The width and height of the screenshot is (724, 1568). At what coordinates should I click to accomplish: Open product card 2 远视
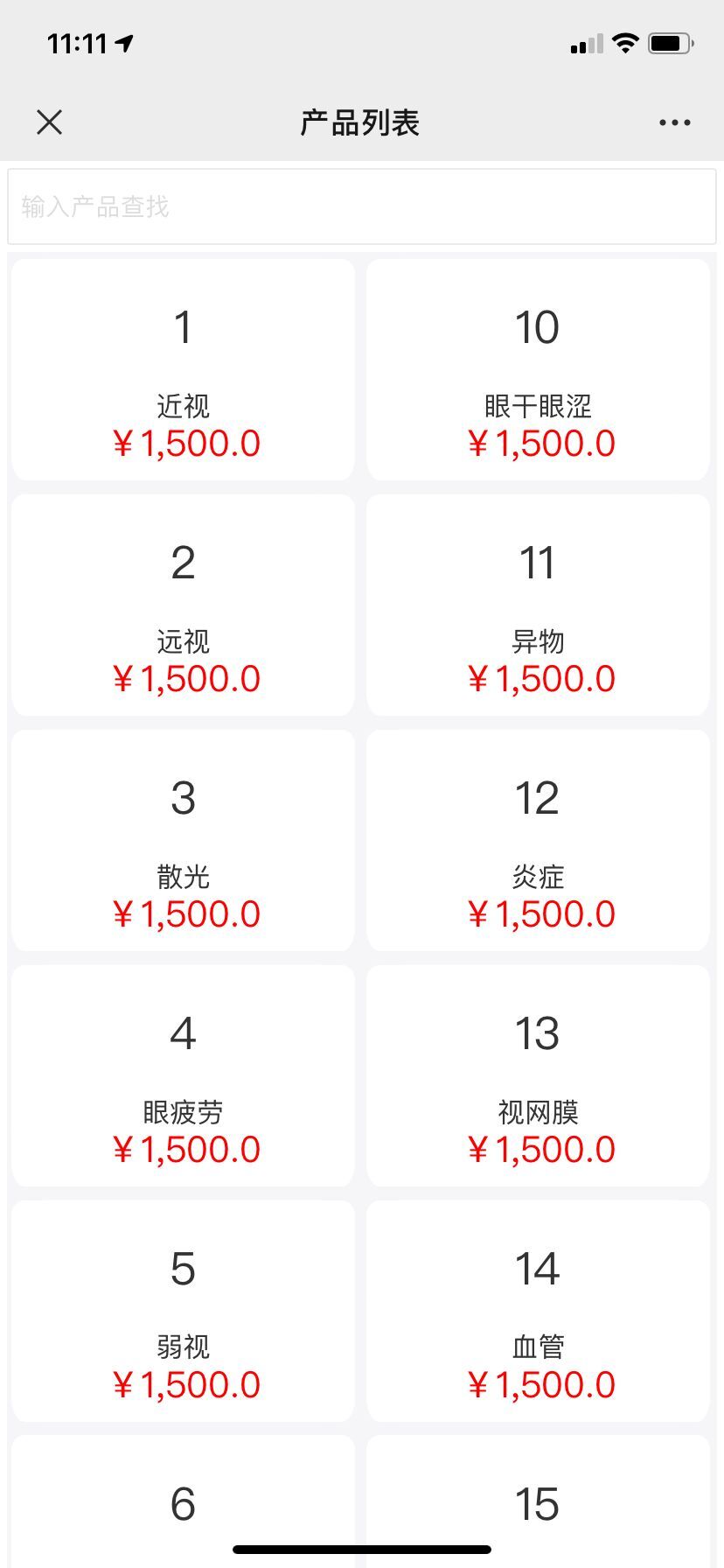[183, 605]
